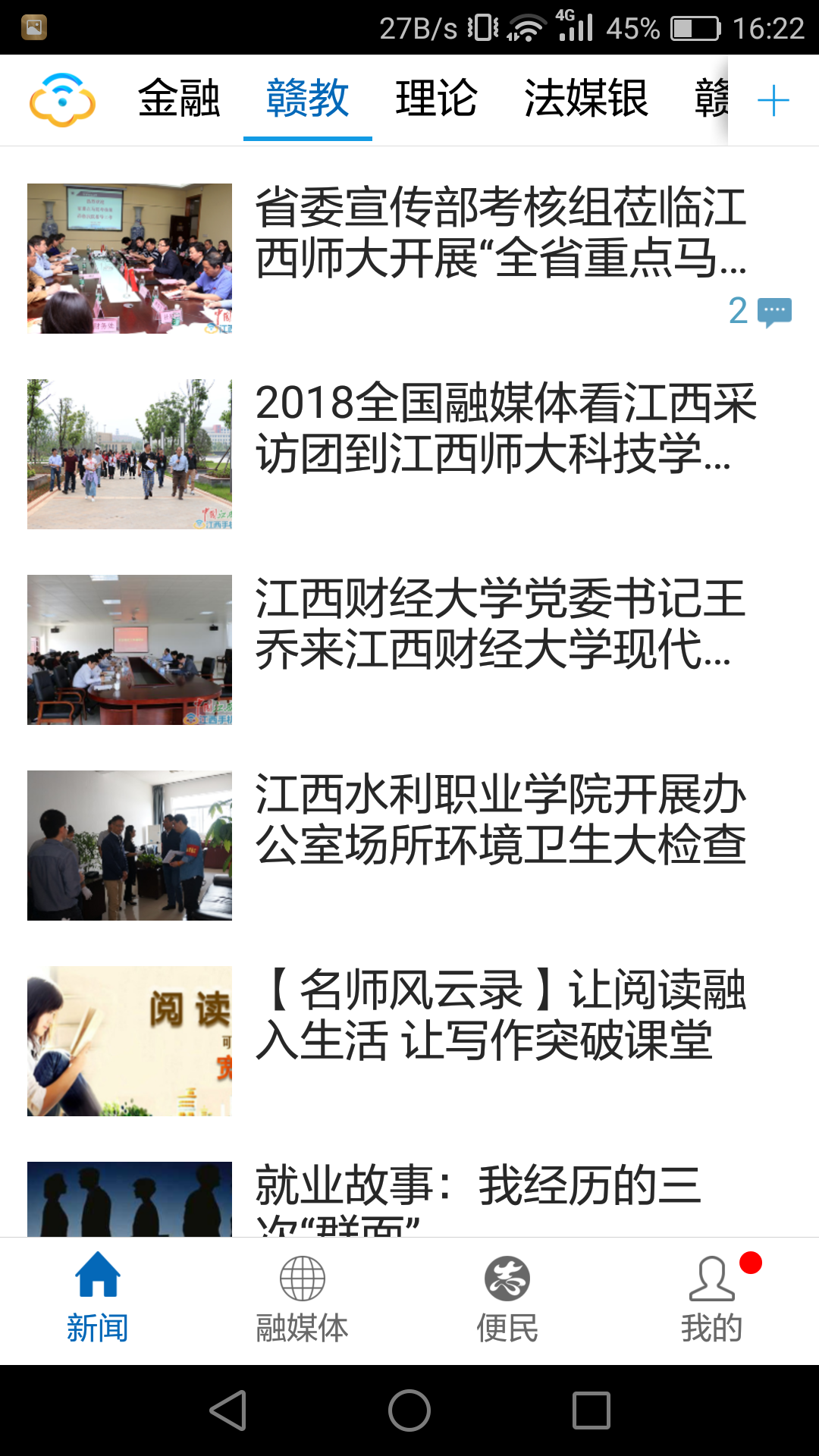Open 江西水利职业学院 office inspection article
The width and height of the screenshot is (819, 1456).
(500, 820)
